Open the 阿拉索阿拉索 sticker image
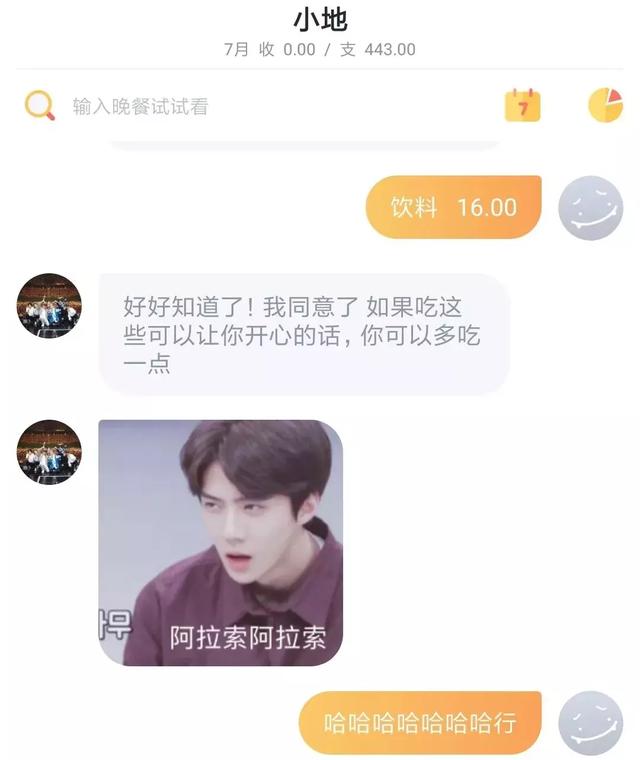 coord(220,542)
